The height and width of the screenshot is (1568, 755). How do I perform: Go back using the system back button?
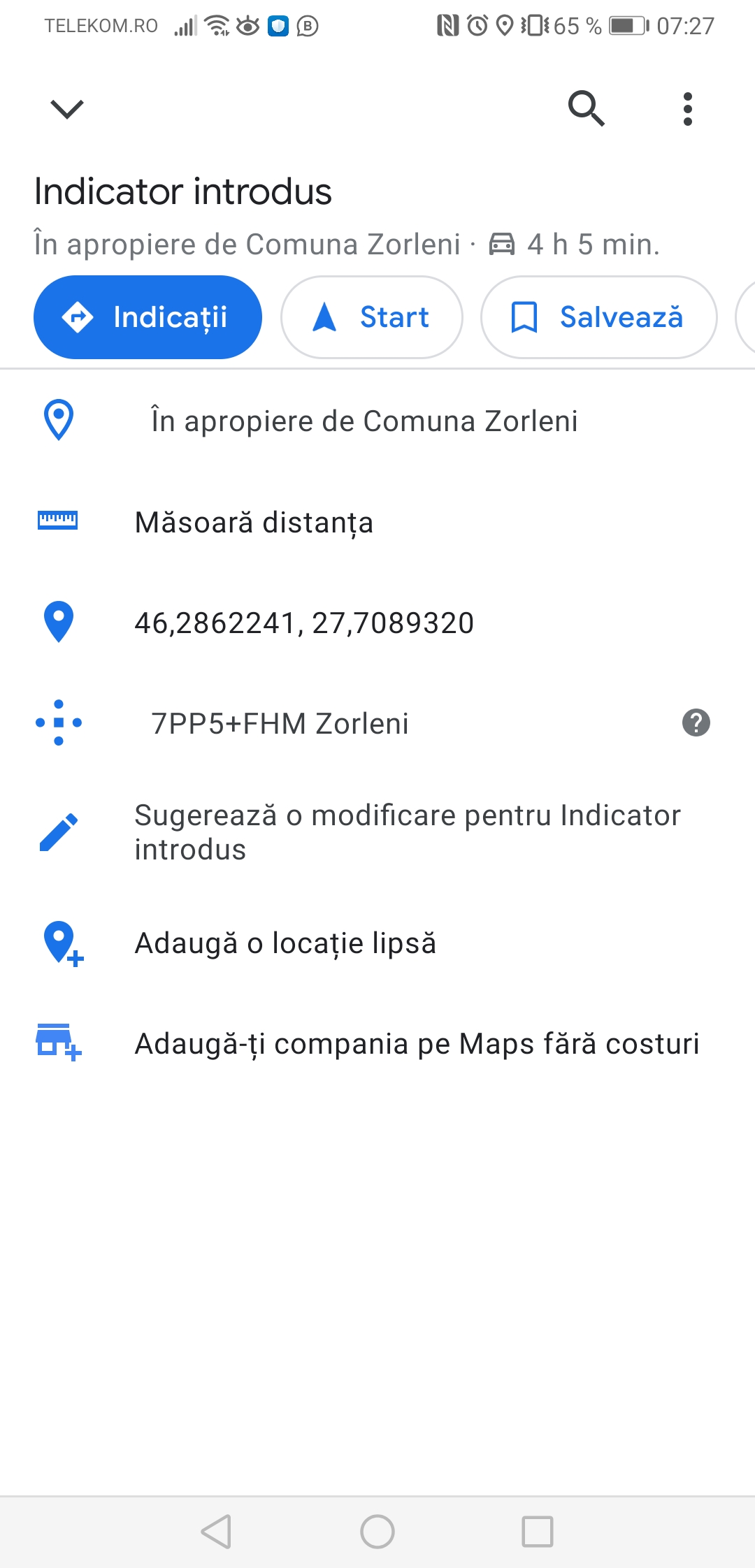216,1532
